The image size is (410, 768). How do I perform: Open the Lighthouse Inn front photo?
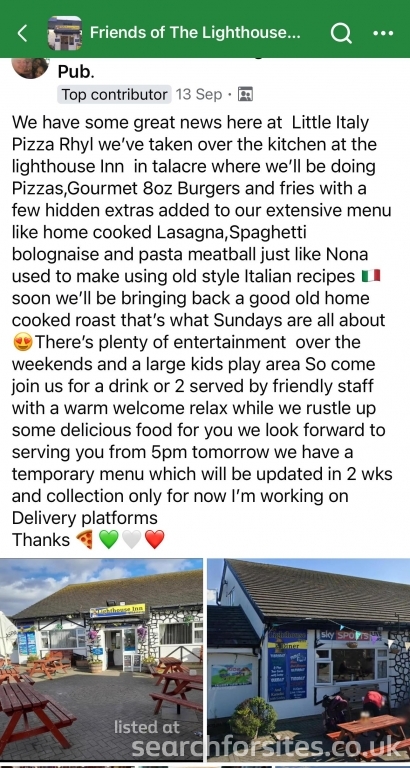[x=101, y=659]
